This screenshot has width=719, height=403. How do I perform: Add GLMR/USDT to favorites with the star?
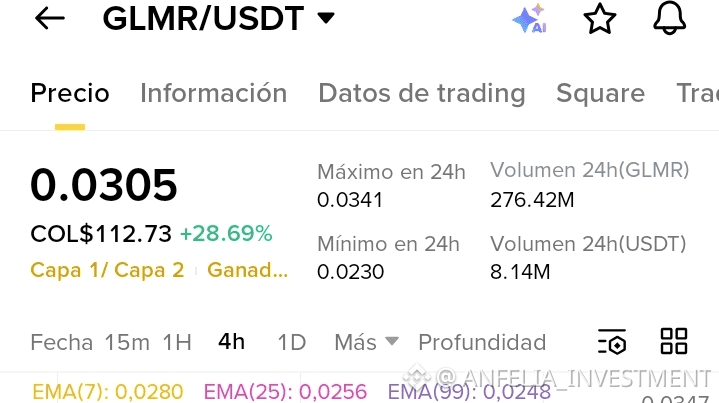[x=600, y=19]
